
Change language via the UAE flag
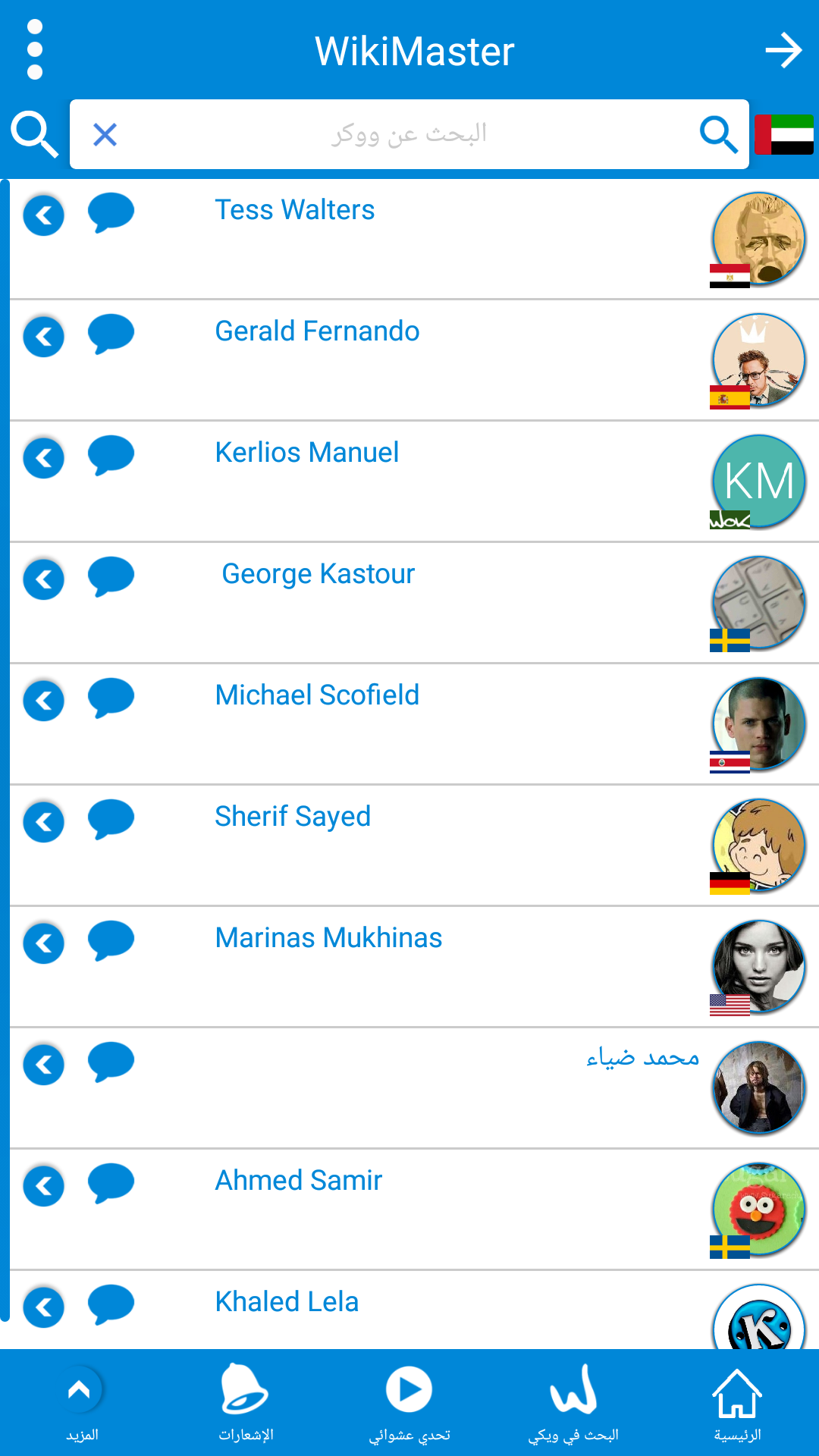(x=784, y=134)
